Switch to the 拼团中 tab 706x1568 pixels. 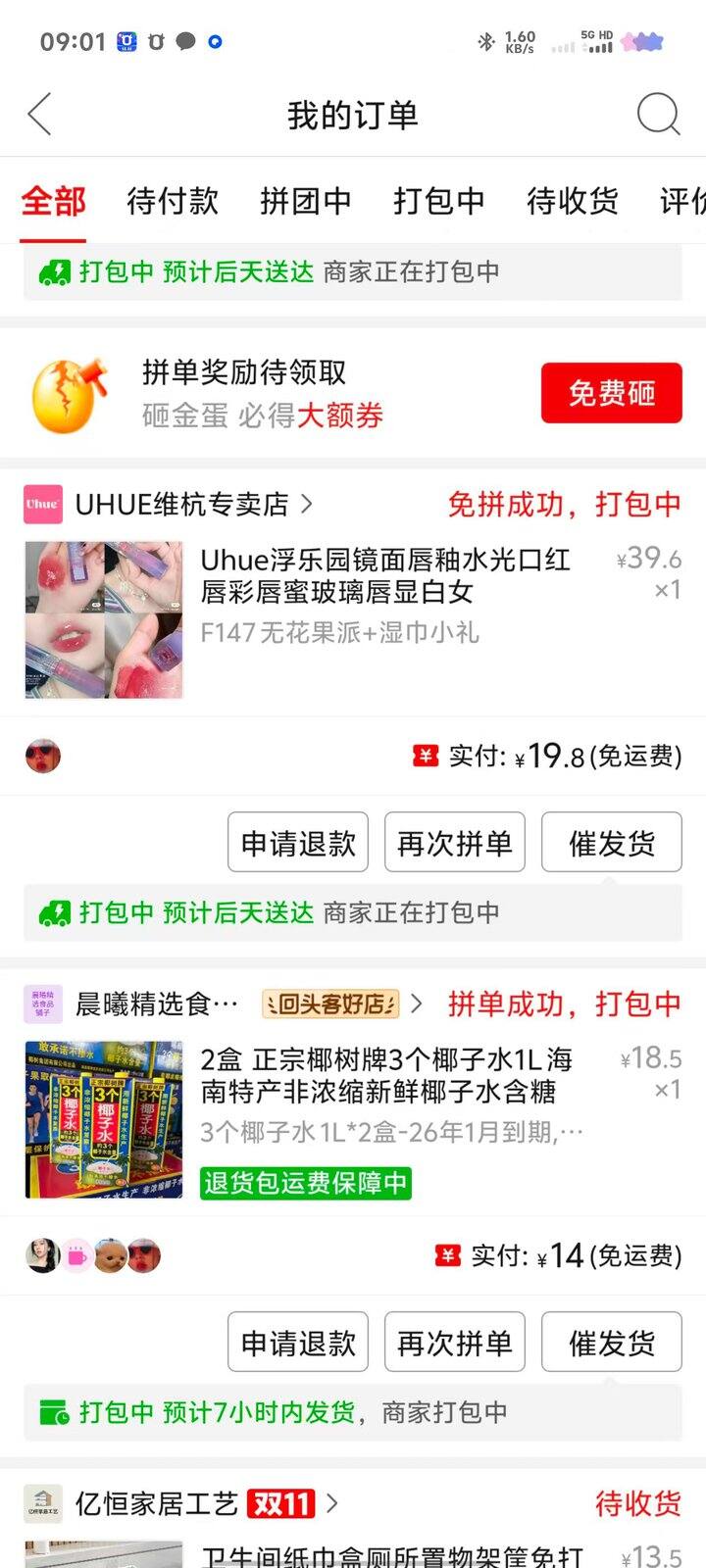pyautogui.click(x=305, y=201)
